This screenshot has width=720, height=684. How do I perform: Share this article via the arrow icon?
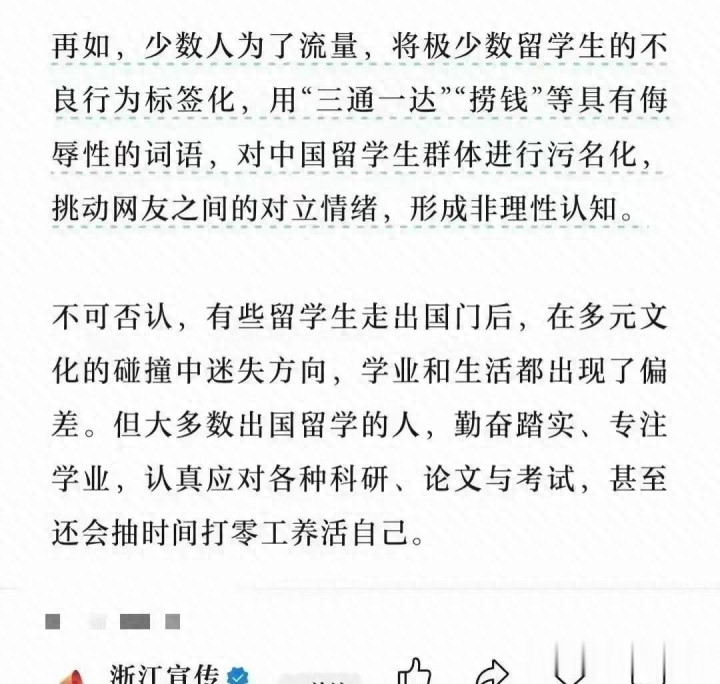(x=492, y=673)
